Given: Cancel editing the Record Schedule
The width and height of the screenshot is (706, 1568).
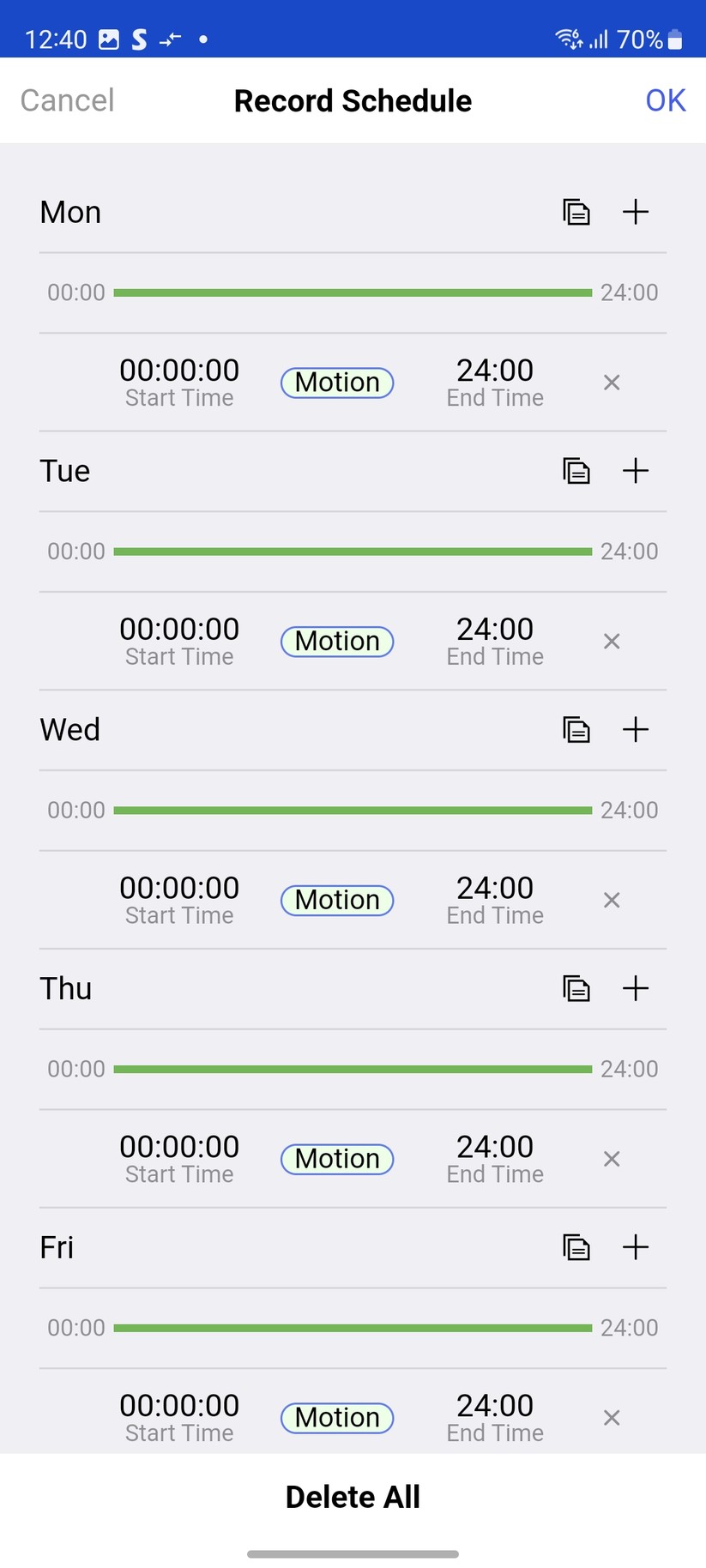Looking at the screenshot, I should (x=66, y=100).
